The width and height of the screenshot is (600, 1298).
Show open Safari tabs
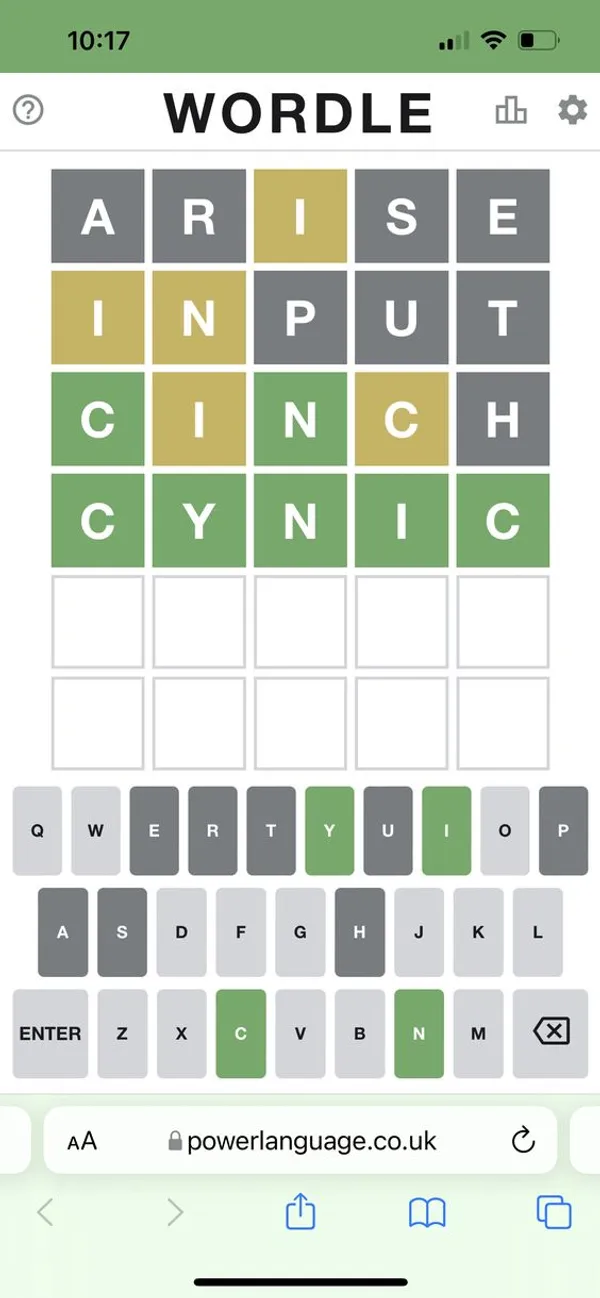click(553, 1213)
